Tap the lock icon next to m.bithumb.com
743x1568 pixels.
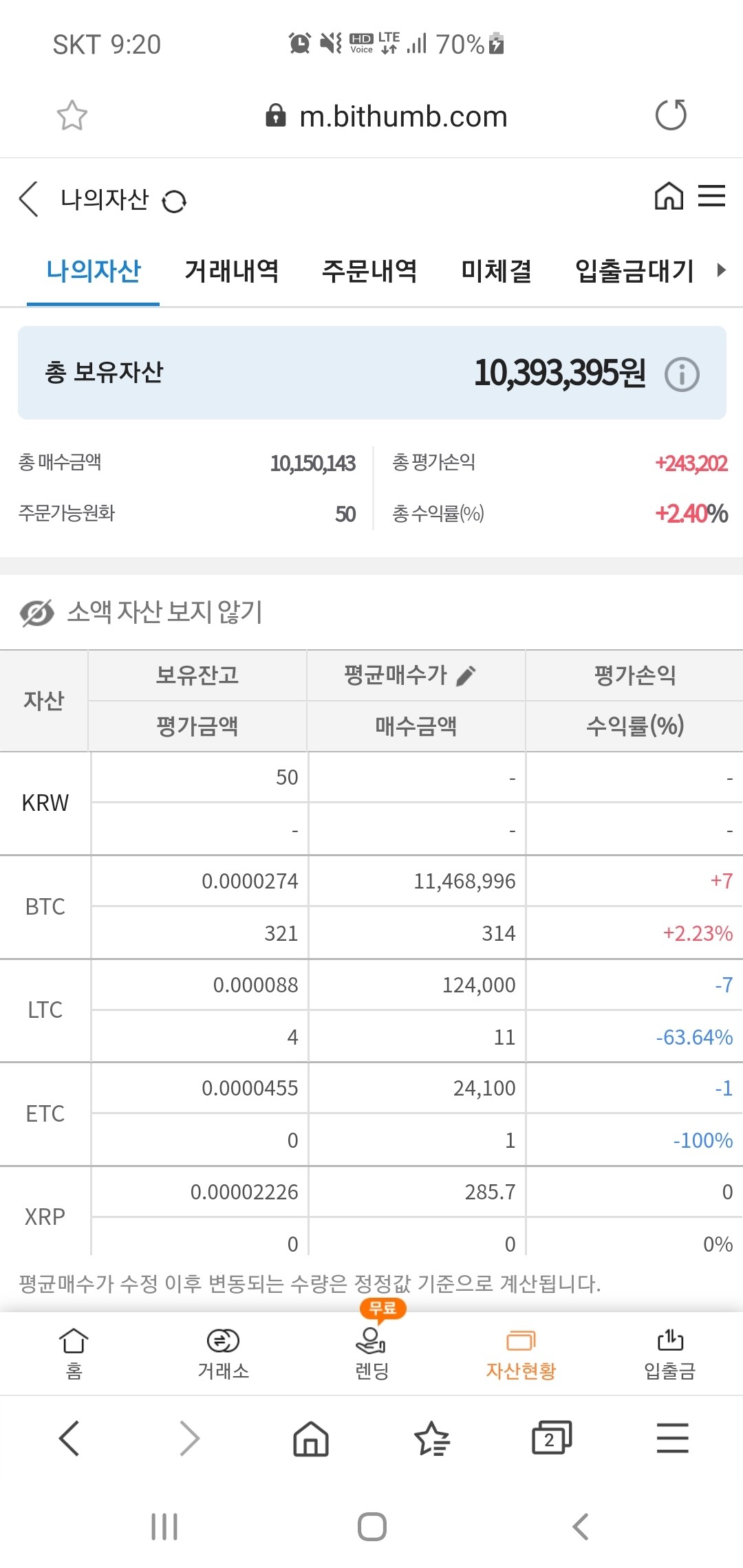coord(274,116)
